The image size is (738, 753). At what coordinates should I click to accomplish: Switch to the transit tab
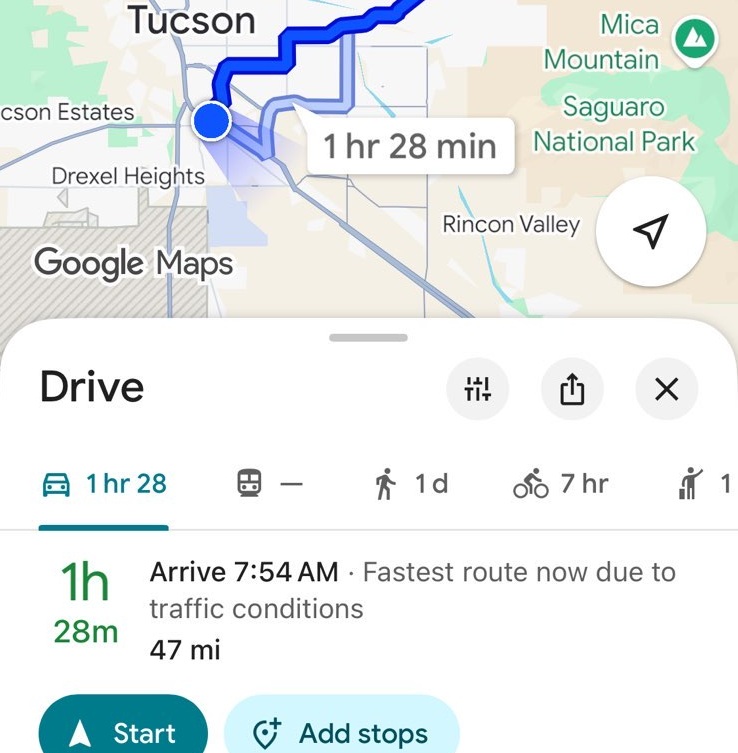tap(269, 485)
